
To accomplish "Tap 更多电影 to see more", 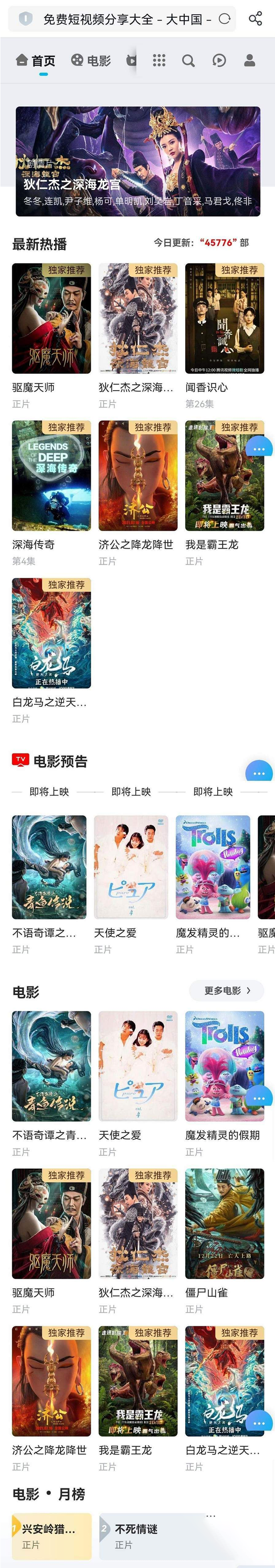I will (x=226, y=991).
